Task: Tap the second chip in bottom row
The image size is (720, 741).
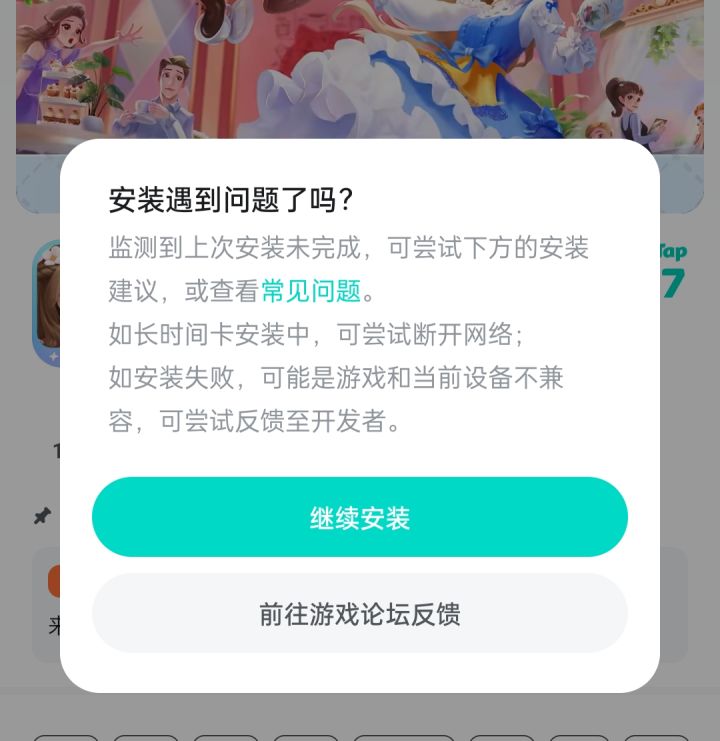Action: 146,737
